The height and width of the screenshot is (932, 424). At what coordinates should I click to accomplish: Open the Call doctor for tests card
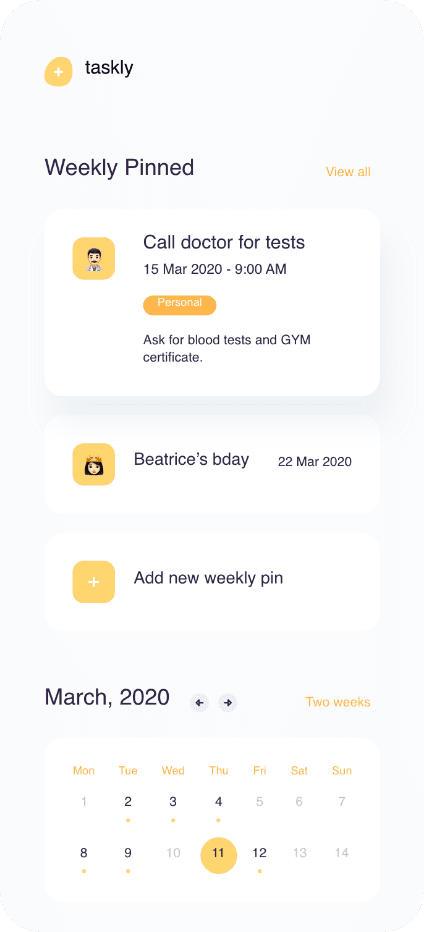pos(212,303)
